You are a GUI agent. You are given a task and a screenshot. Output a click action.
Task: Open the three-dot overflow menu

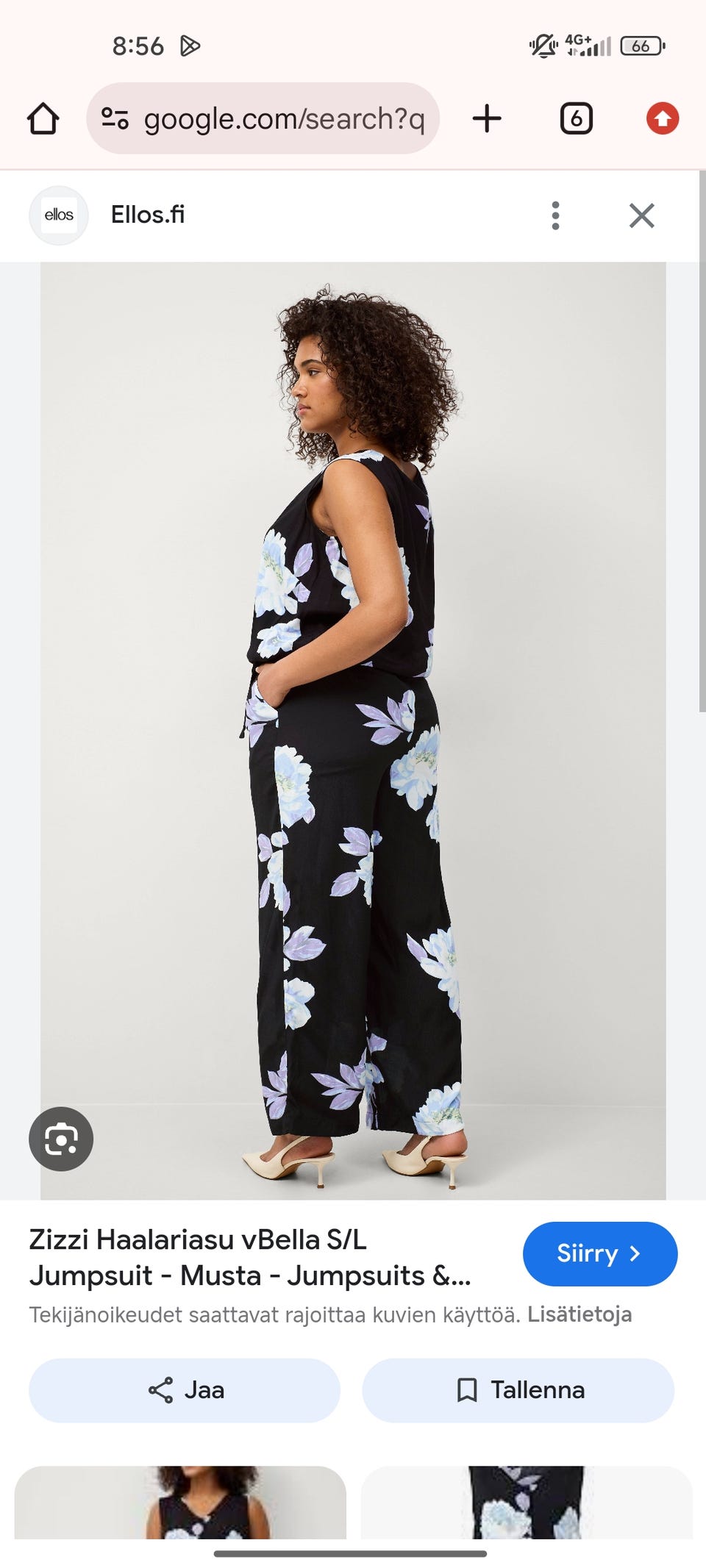click(555, 215)
